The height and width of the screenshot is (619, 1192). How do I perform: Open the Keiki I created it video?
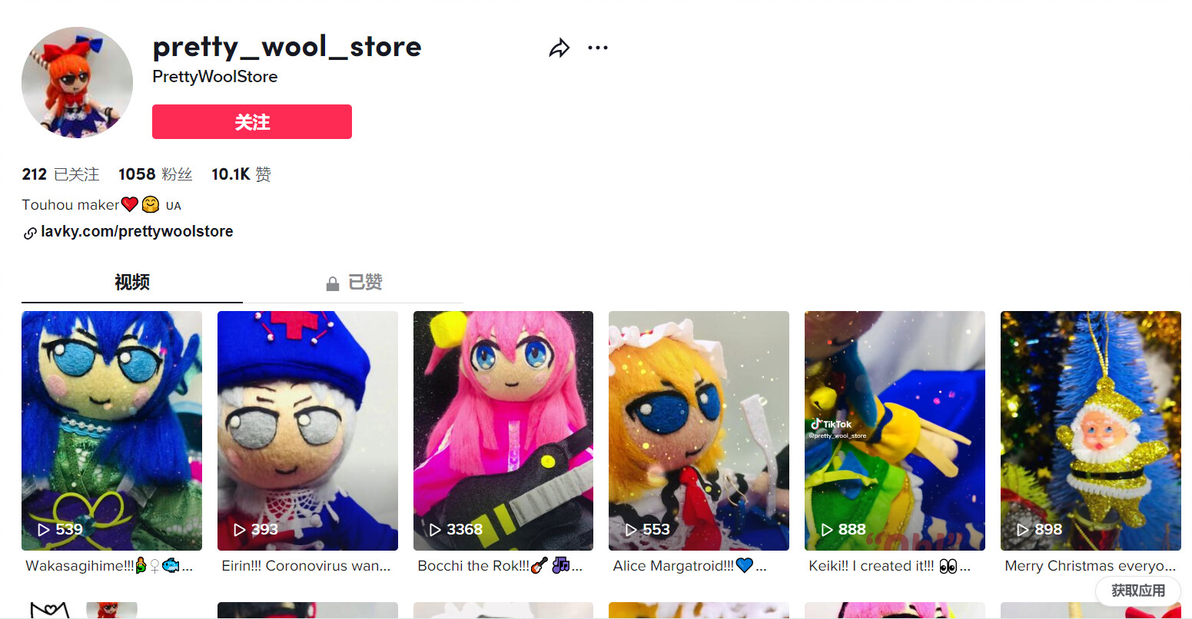point(895,430)
